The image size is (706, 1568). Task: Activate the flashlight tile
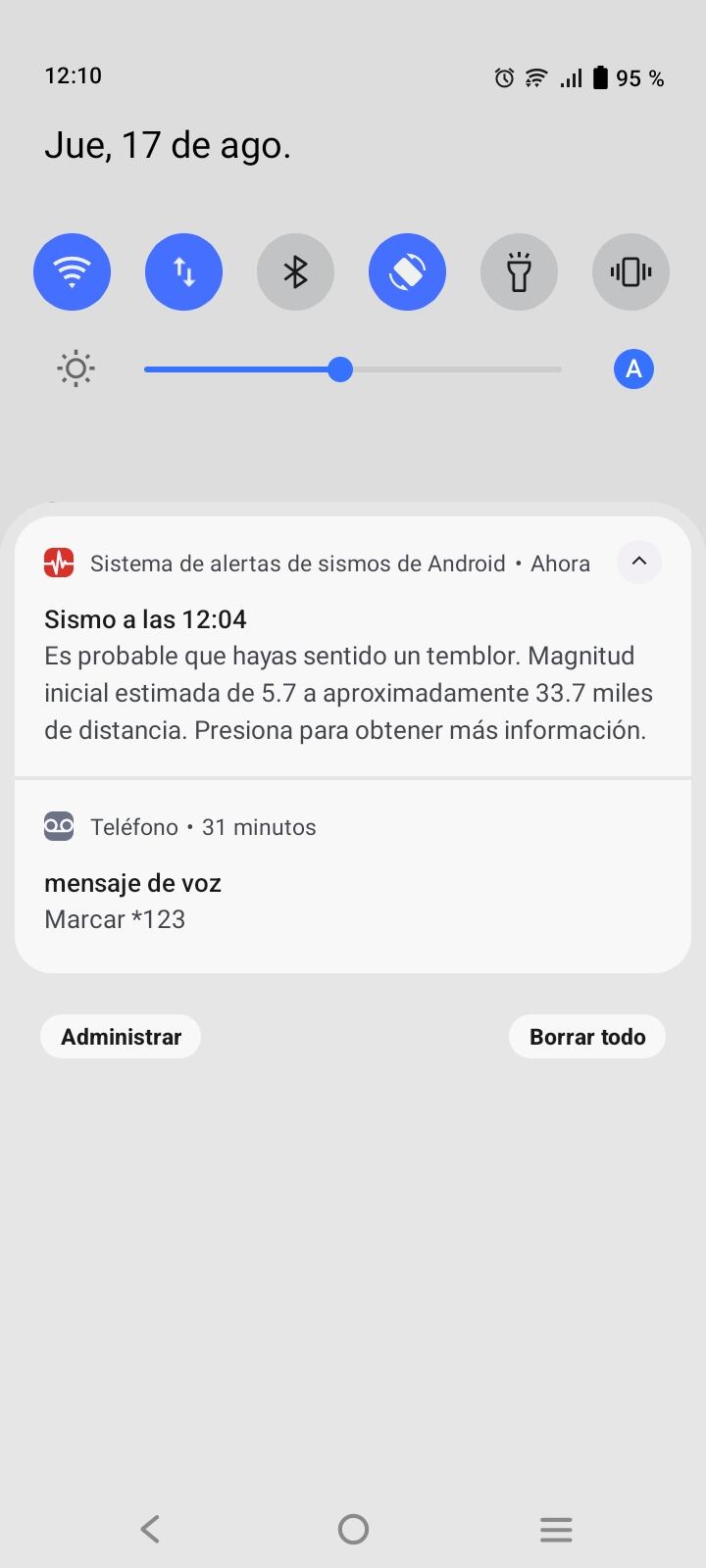(x=519, y=271)
